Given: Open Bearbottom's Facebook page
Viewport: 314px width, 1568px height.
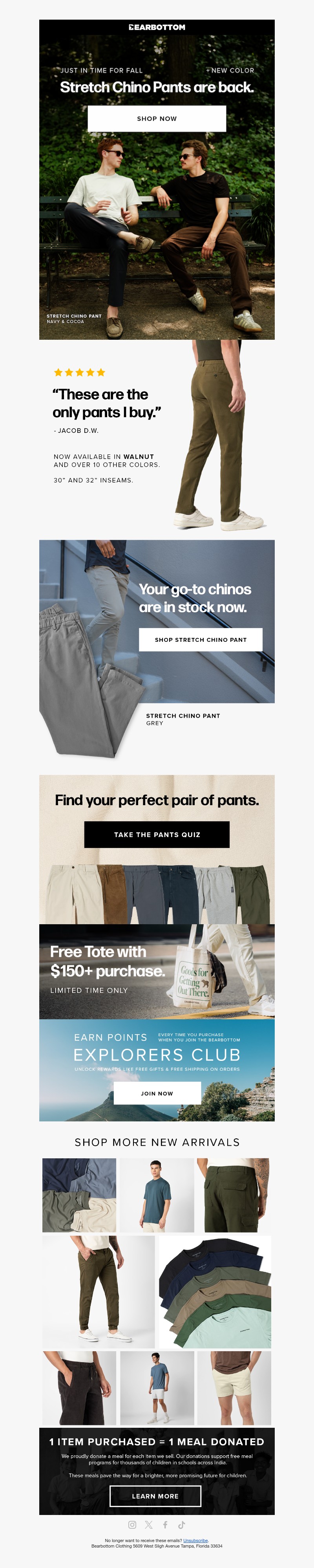Looking at the screenshot, I should (x=165, y=1525).
